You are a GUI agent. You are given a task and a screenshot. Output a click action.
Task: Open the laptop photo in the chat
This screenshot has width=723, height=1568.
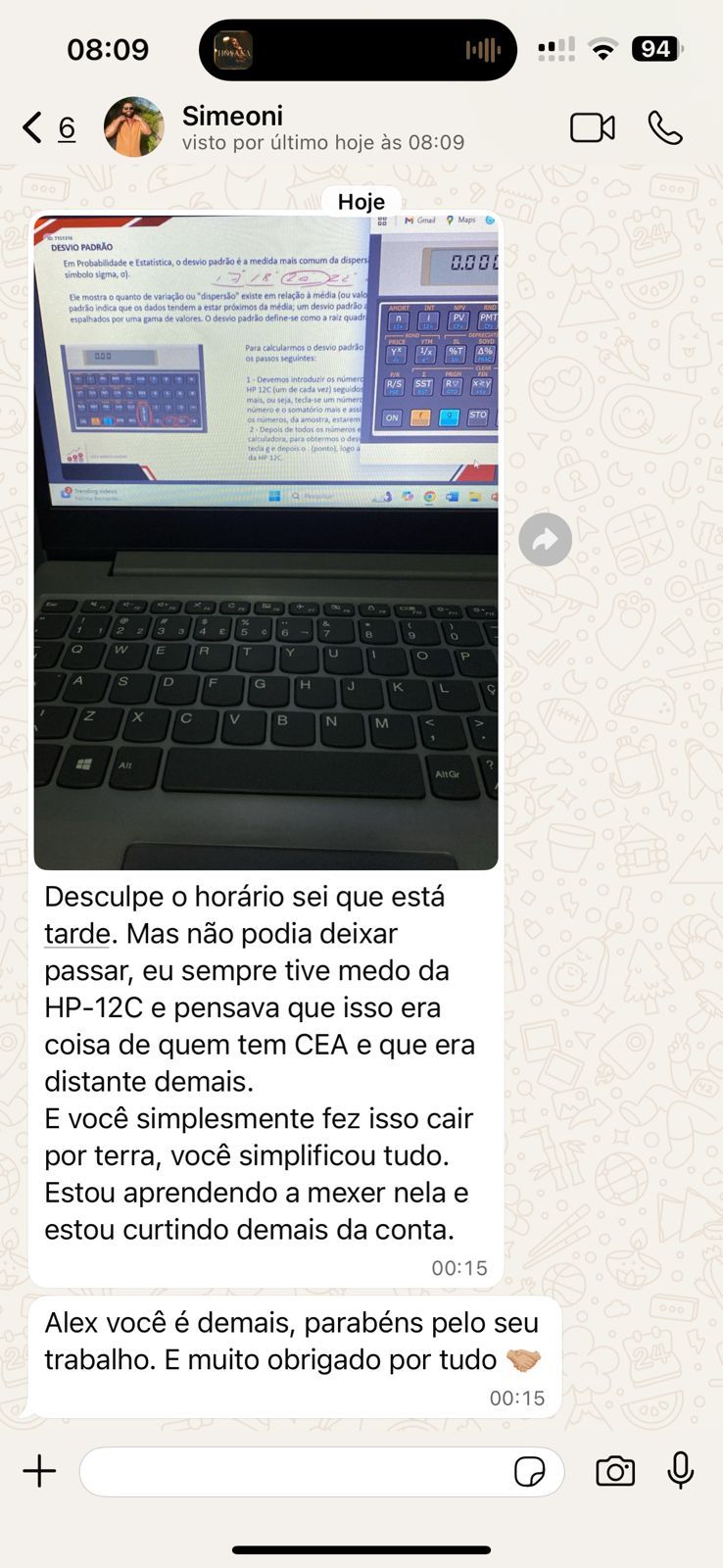pos(265,542)
